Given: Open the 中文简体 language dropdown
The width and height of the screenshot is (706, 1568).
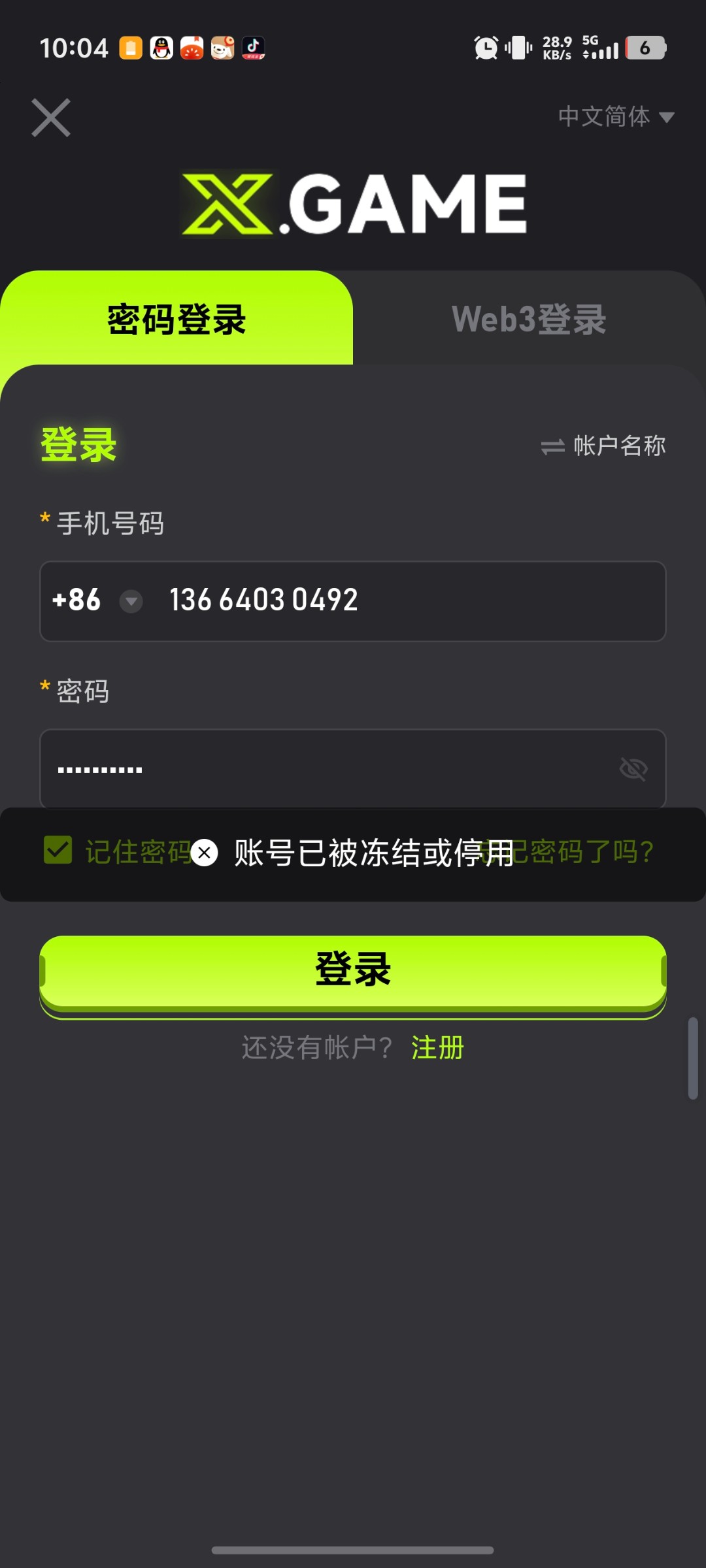Looking at the screenshot, I should (x=615, y=117).
